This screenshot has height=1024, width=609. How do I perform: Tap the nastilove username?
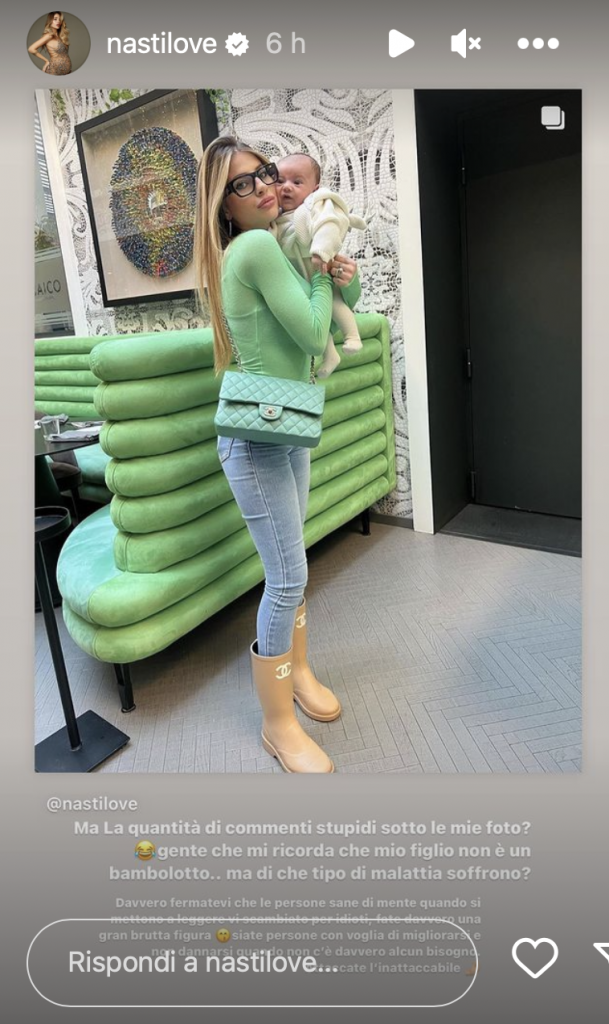point(161,44)
